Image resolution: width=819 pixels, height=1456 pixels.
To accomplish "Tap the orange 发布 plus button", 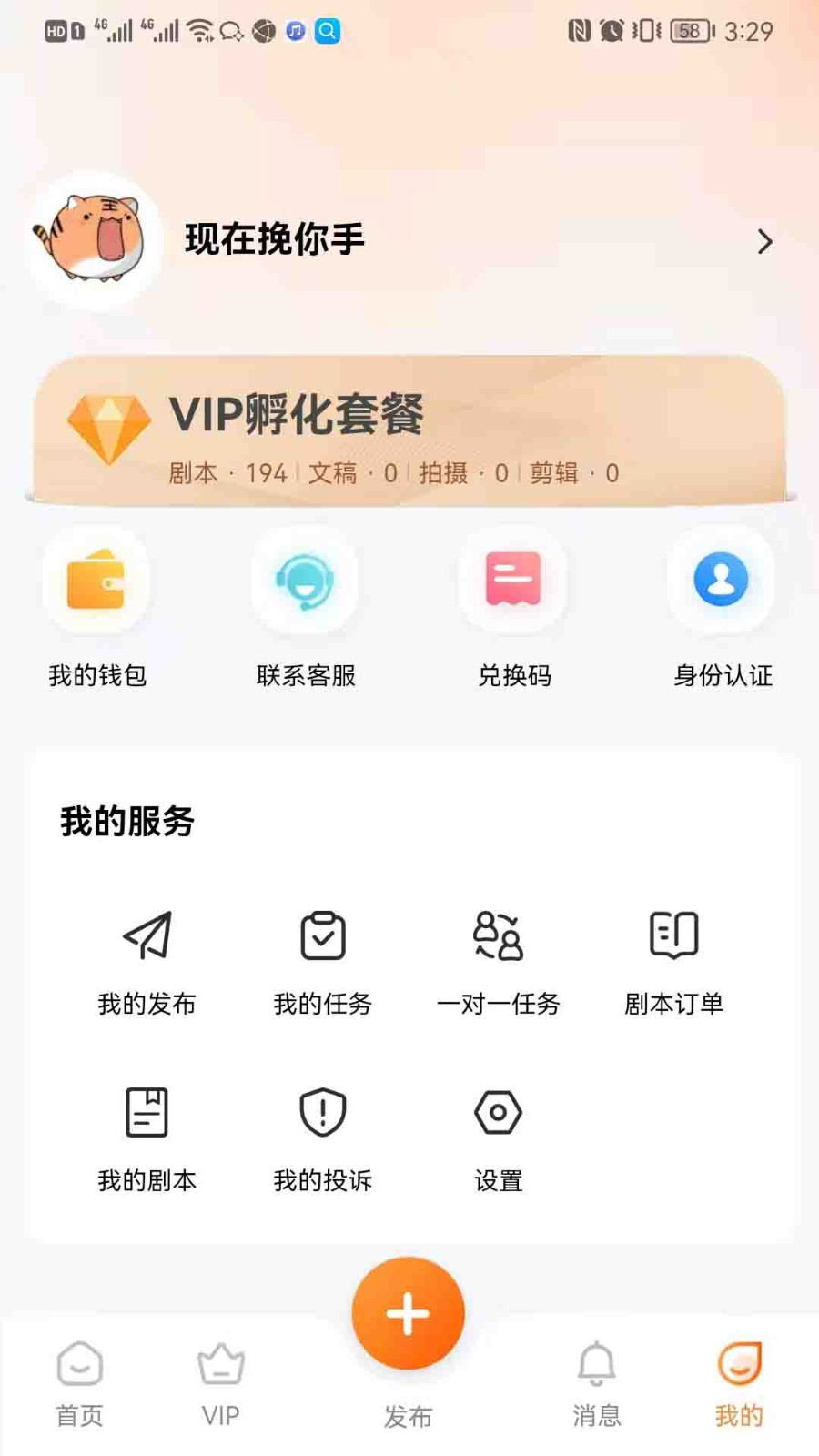I will pyautogui.click(x=408, y=1313).
